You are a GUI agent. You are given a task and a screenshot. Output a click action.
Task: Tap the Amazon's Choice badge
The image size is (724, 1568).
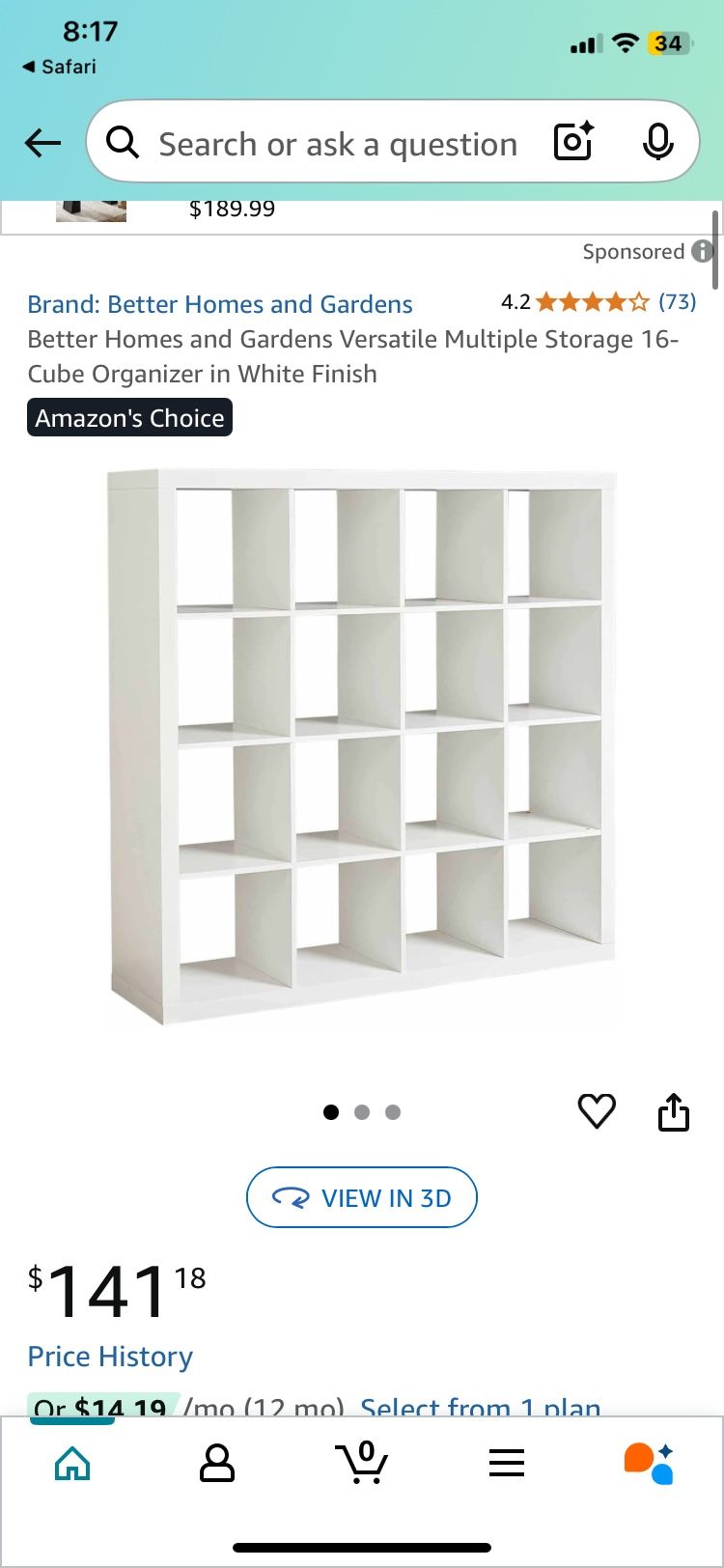[130, 418]
